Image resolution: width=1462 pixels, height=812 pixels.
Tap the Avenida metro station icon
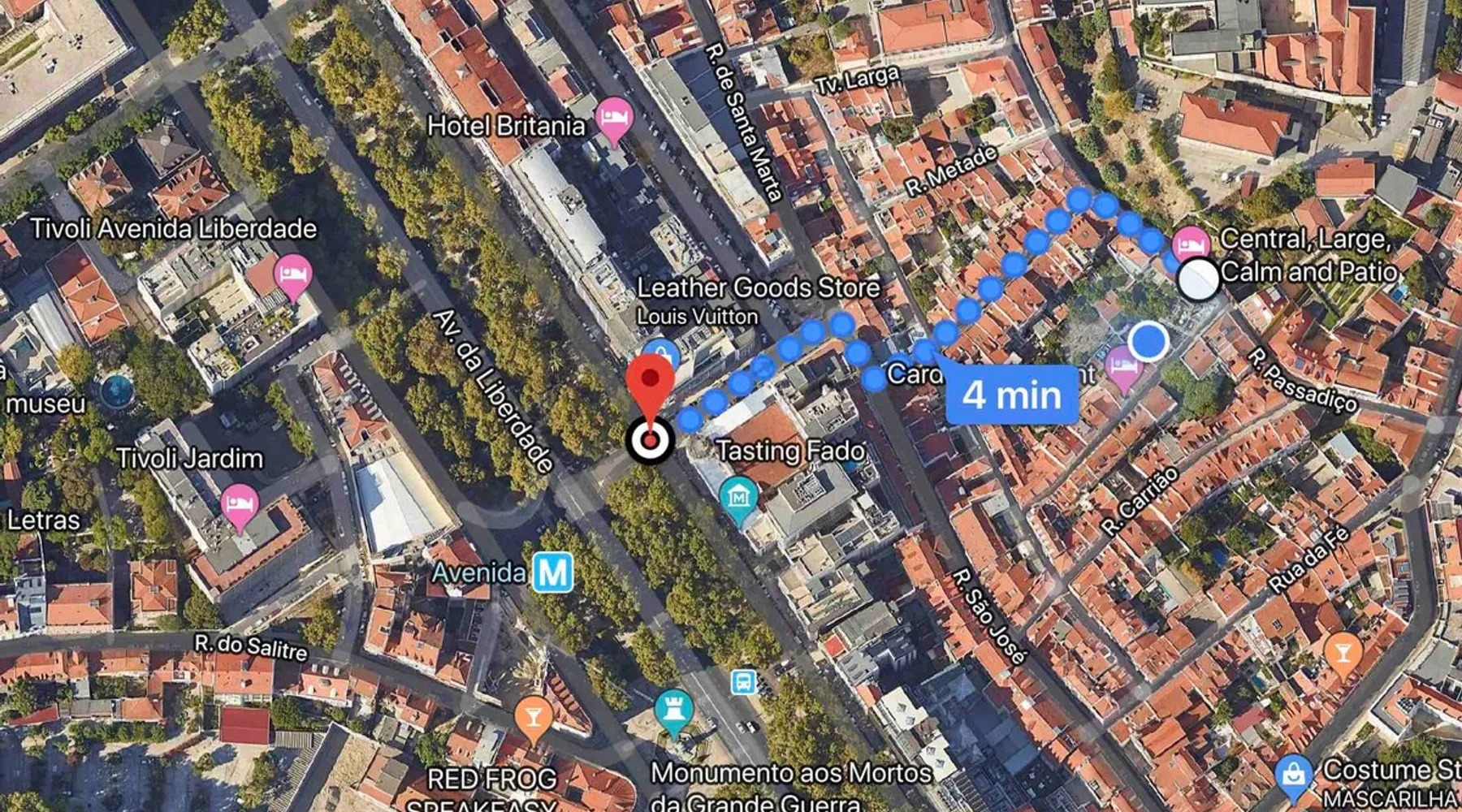pyautogui.click(x=553, y=572)
